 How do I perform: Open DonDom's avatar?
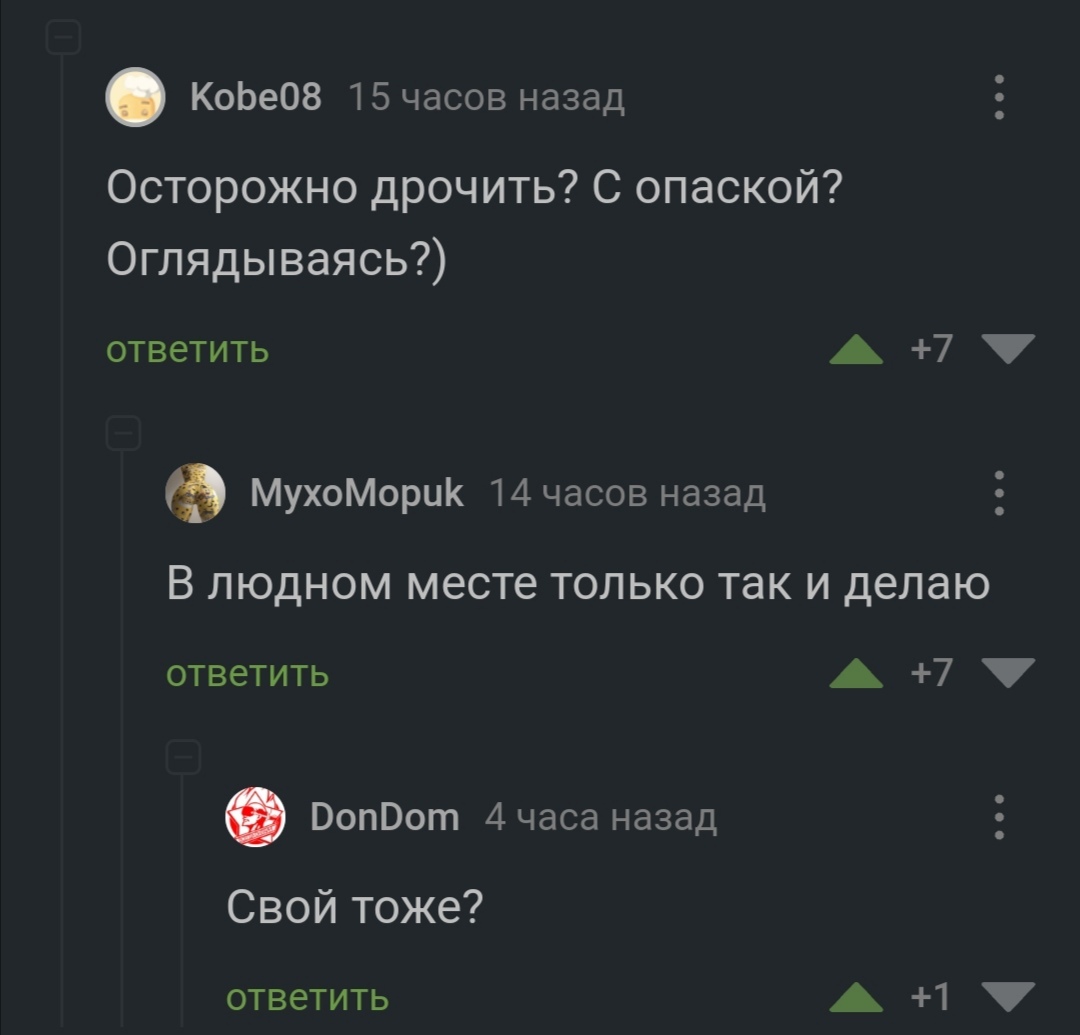255,817
